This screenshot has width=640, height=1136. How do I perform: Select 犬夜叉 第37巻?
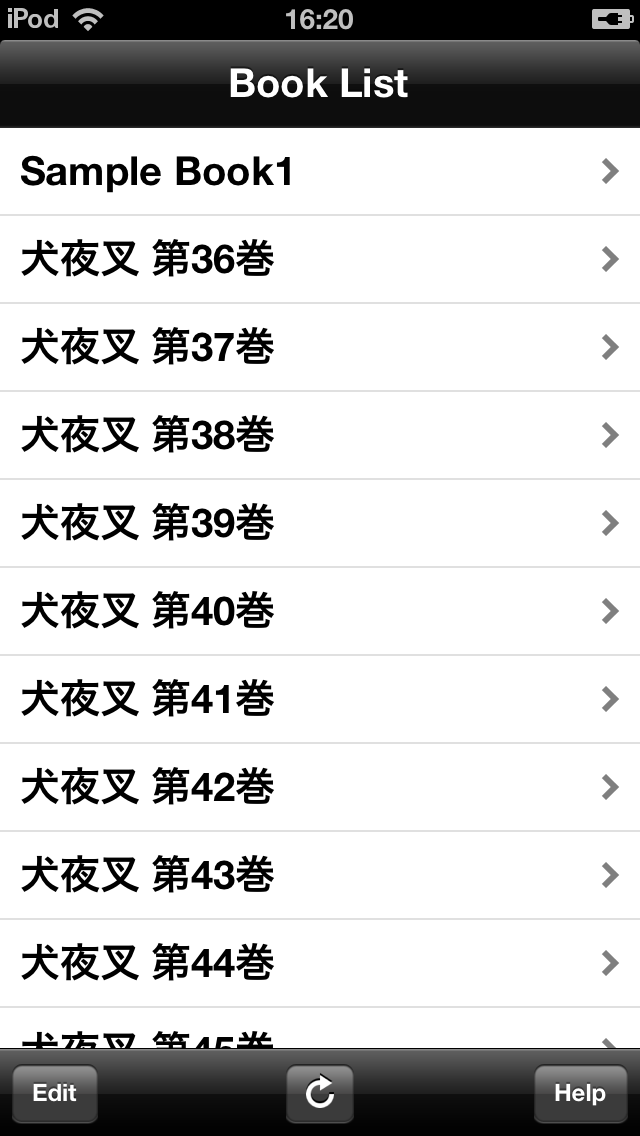point(320,348)
